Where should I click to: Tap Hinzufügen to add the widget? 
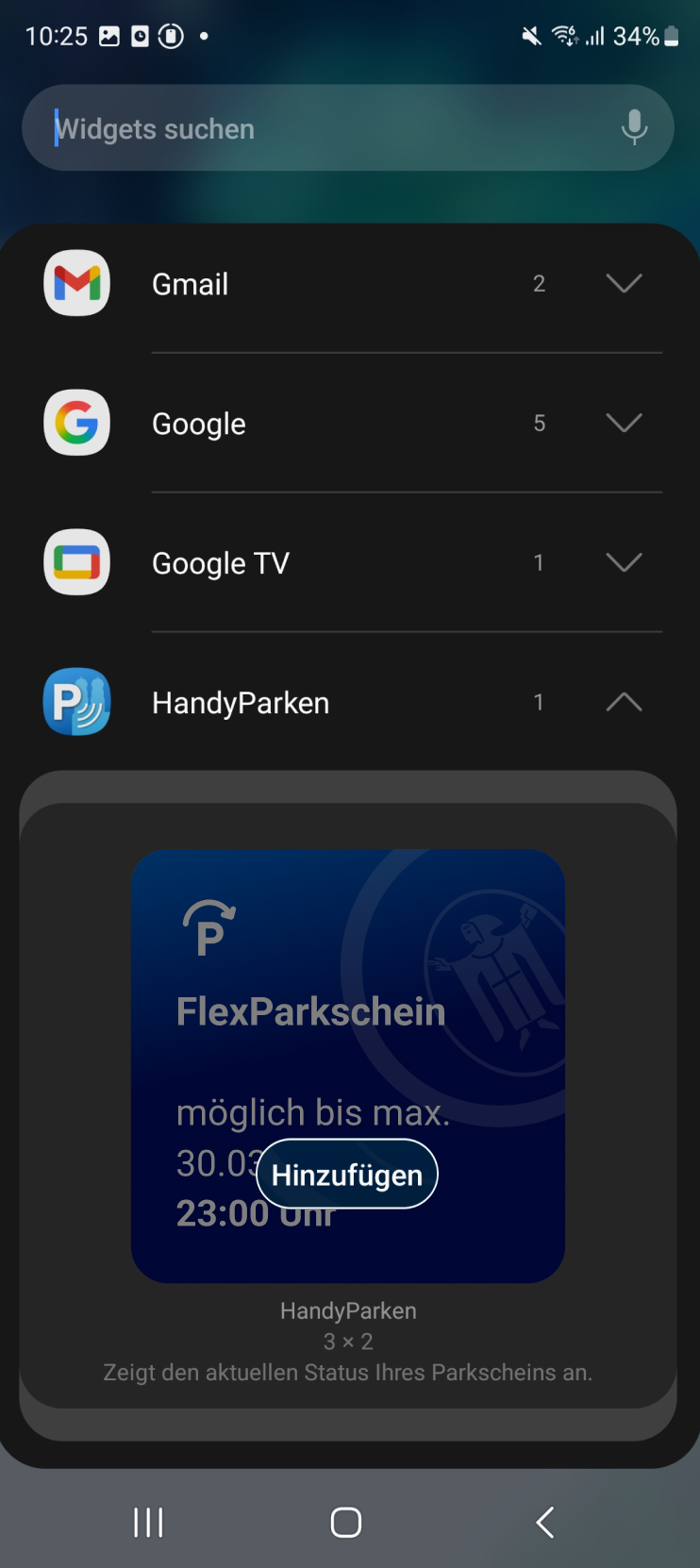pos(347,1175)
